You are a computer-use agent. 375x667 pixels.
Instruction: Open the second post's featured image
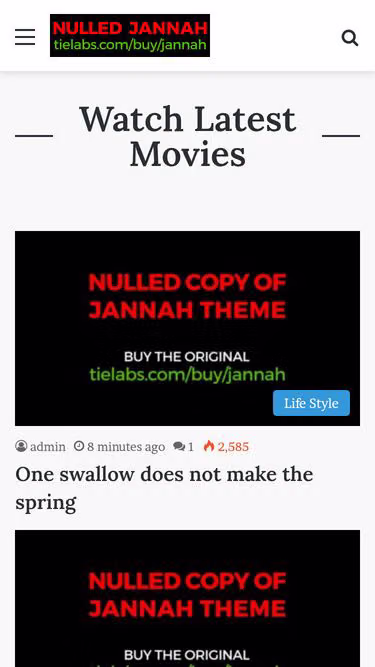[x=188, y=599]
